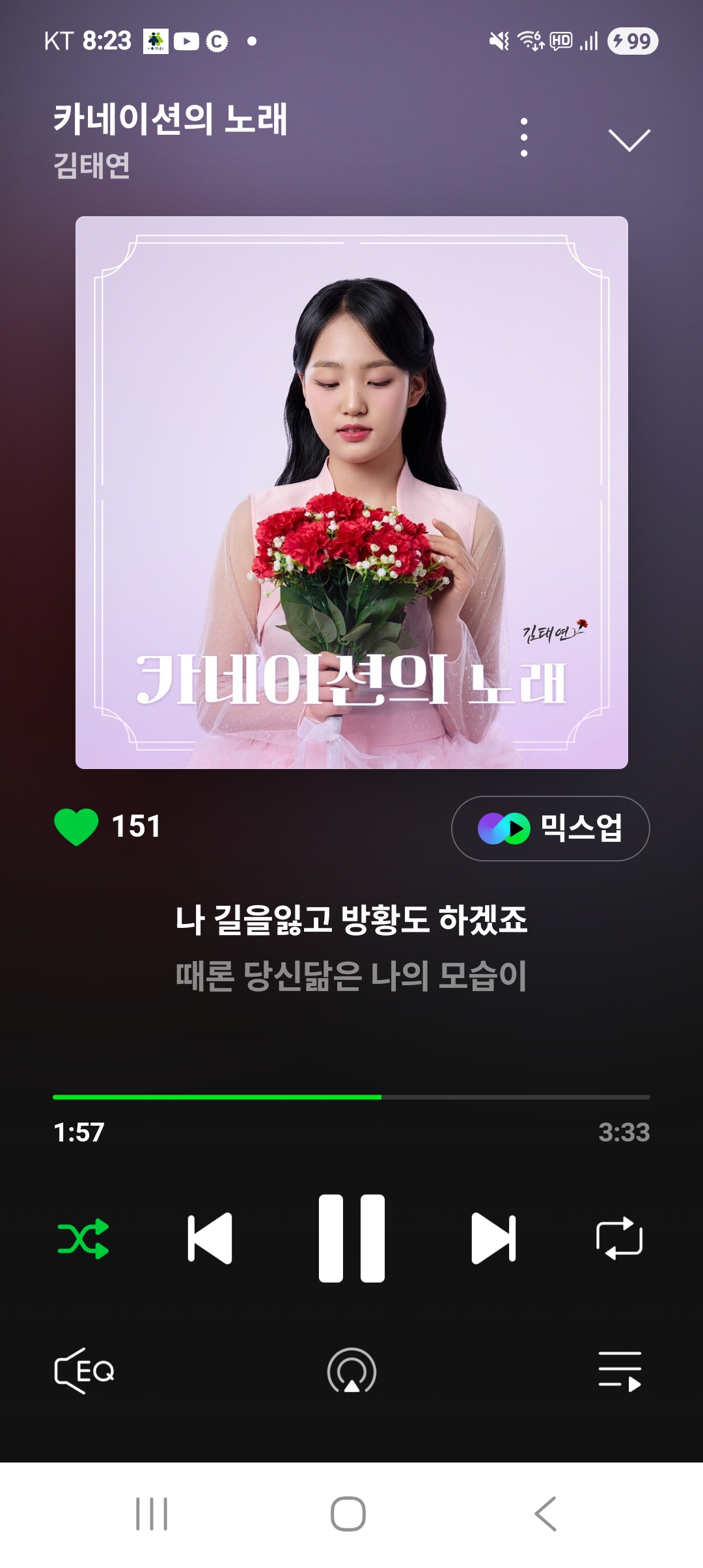Open the playlist queue

click(619, 1371)
